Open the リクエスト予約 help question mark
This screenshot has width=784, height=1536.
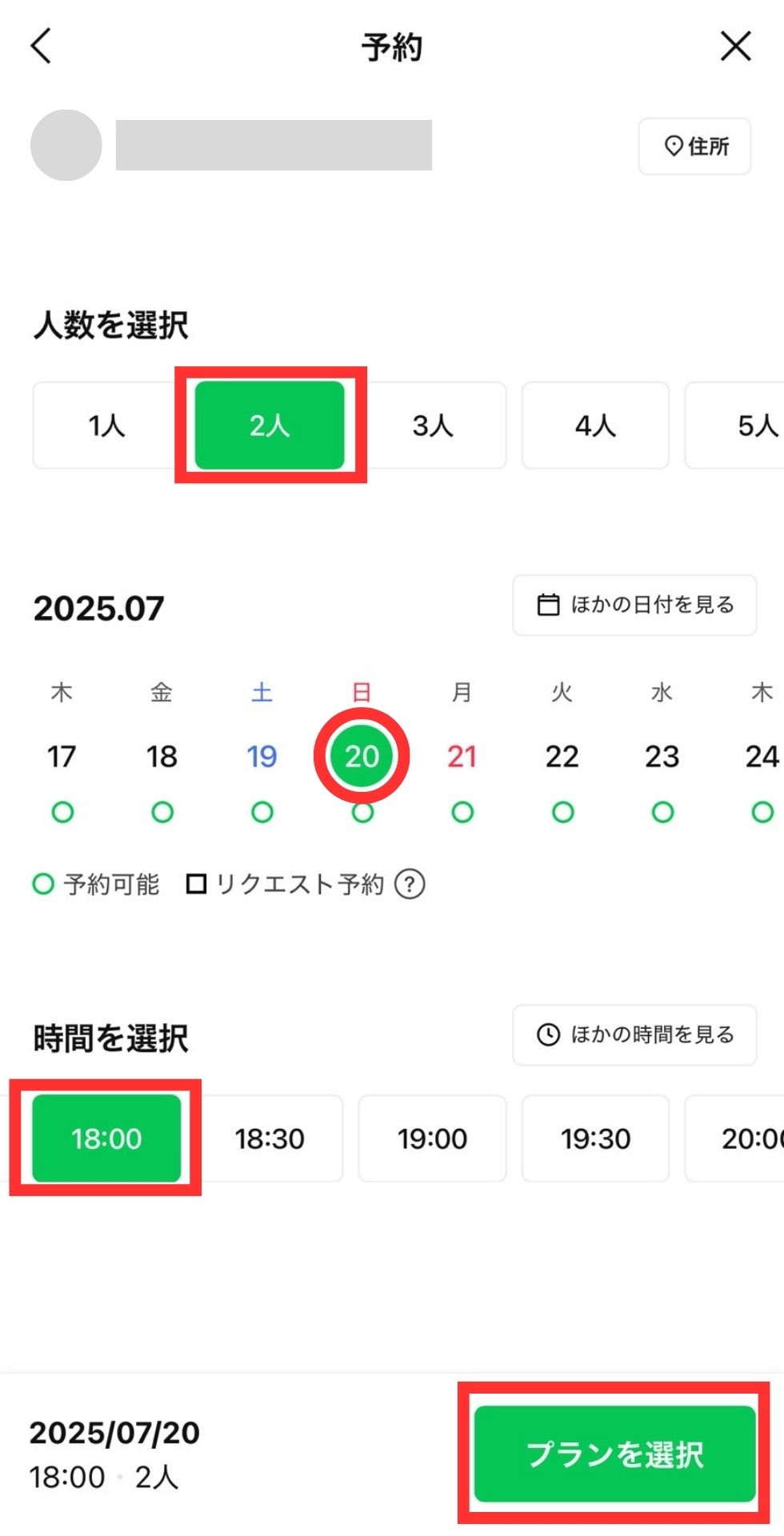(409, 885)
